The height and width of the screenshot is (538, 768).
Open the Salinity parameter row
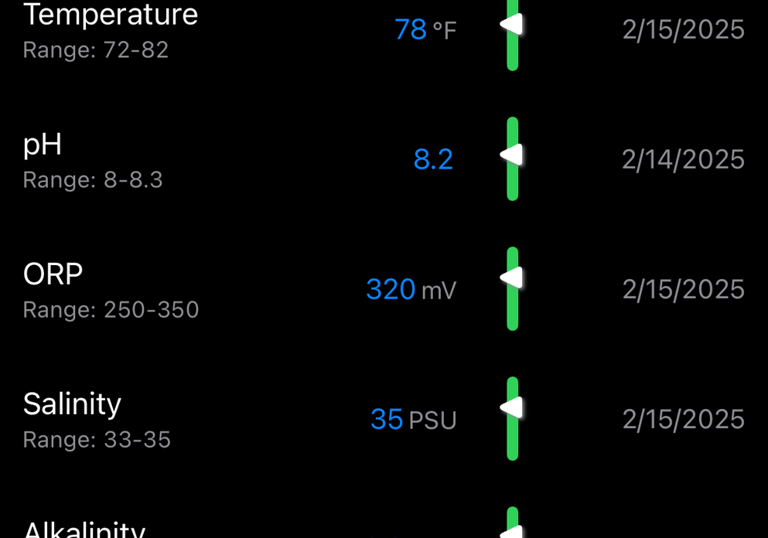coord(96,419)
